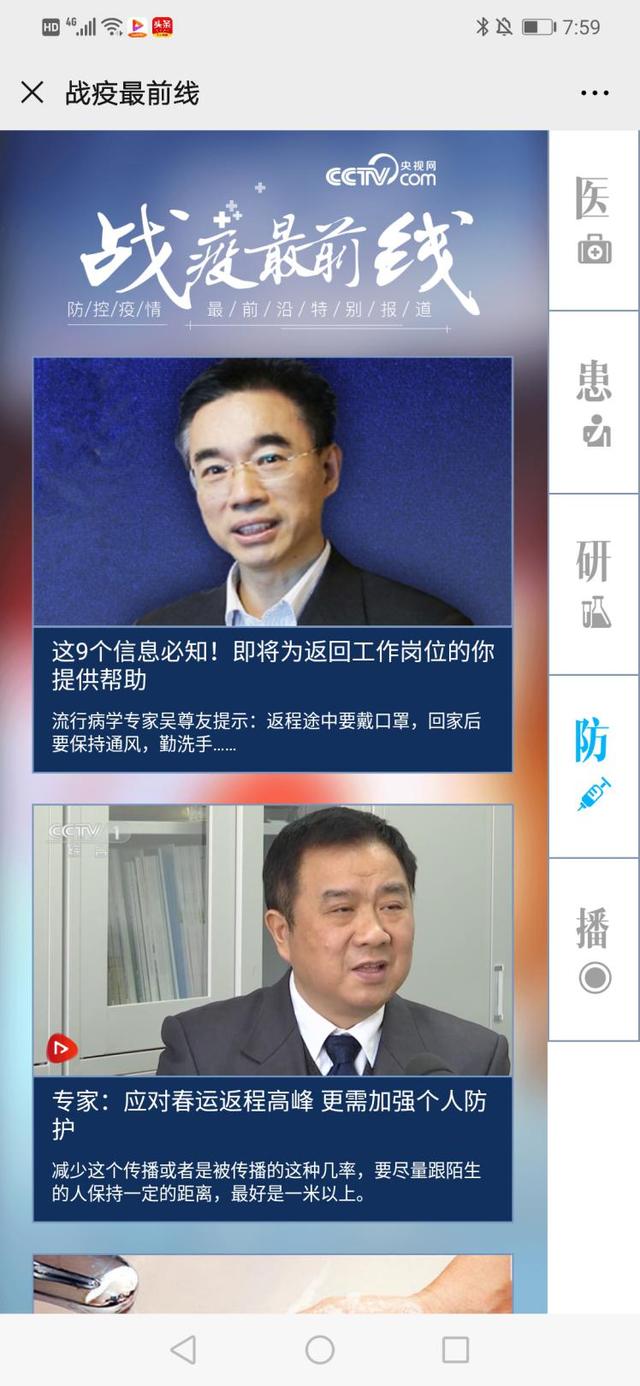Close the 战疫最前线 page

pos(32,93)
